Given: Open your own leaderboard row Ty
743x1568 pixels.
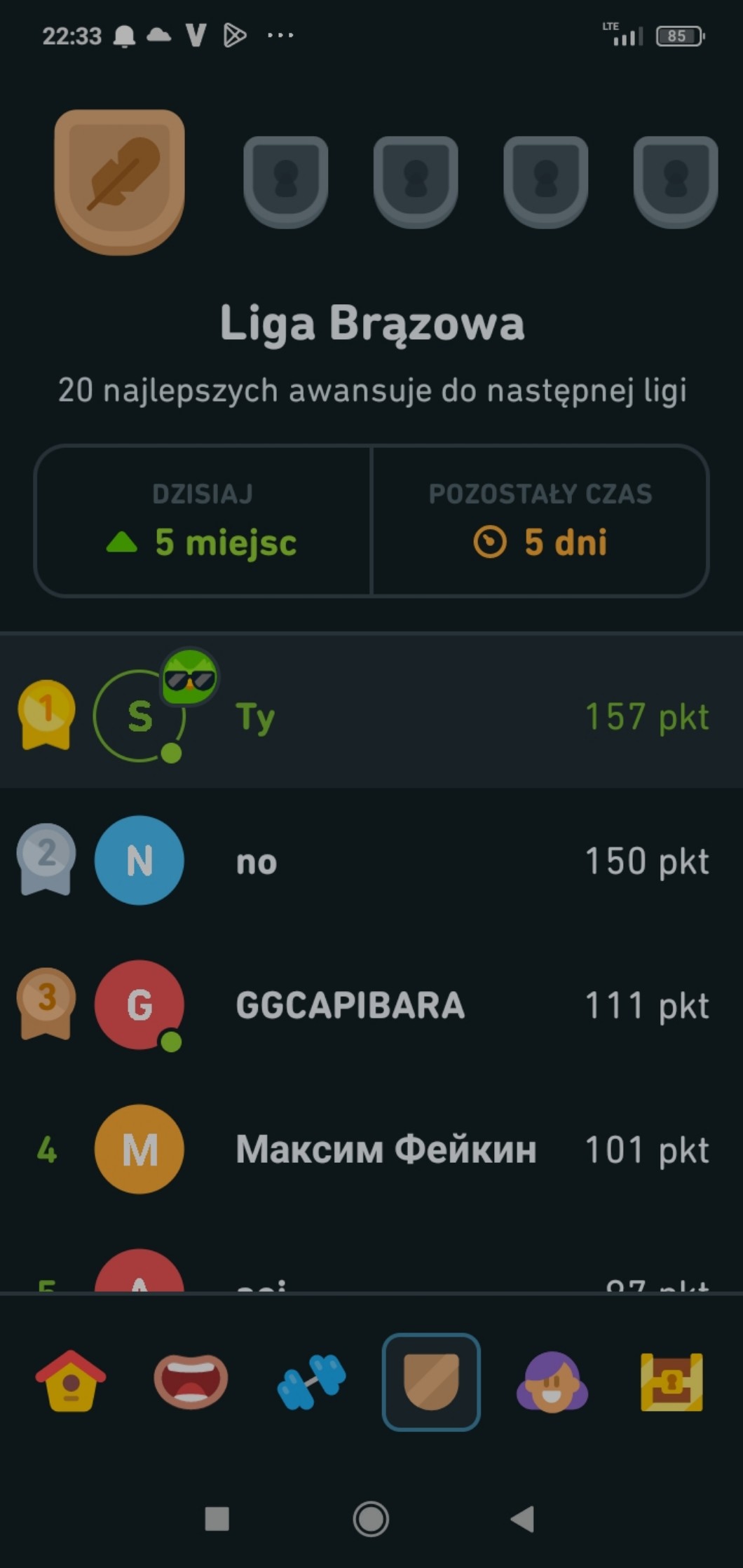Looking at the screenshot, I should (371, 716).
